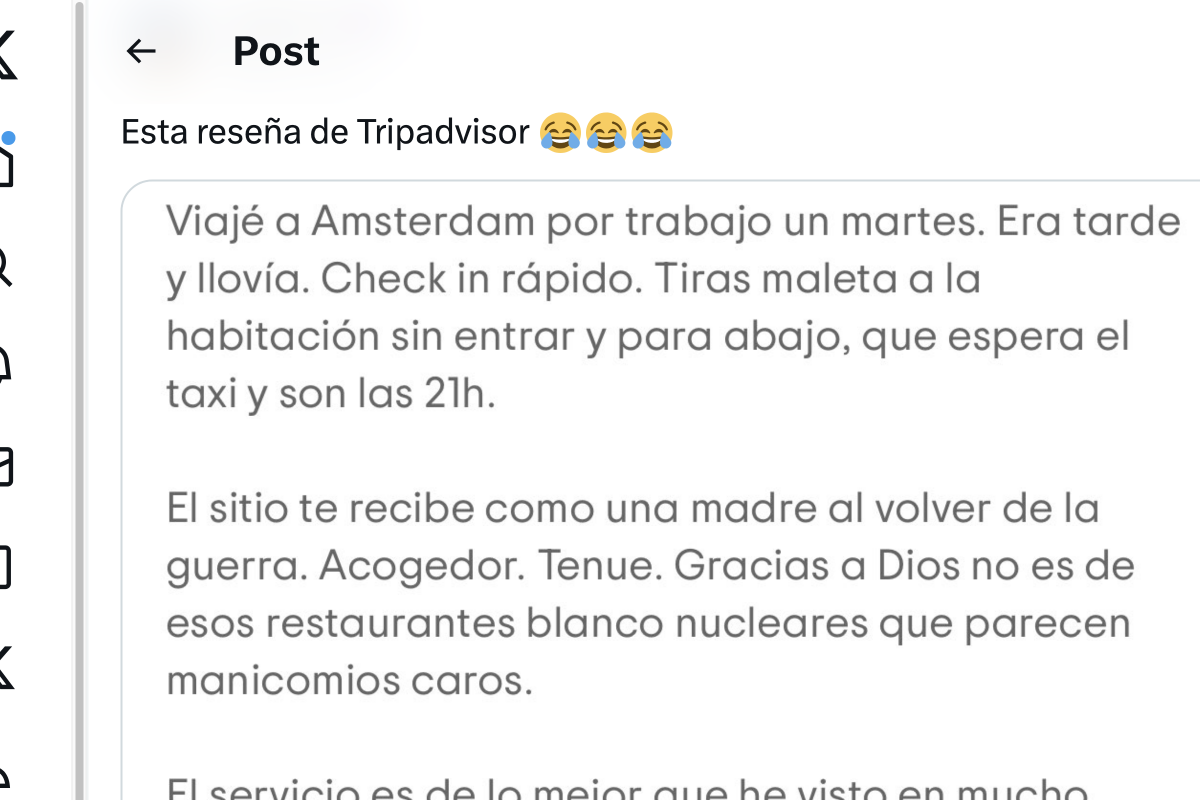Open Messages envelope in the sidebar
Screen dimensions: 1200x800
pos(4,467)
